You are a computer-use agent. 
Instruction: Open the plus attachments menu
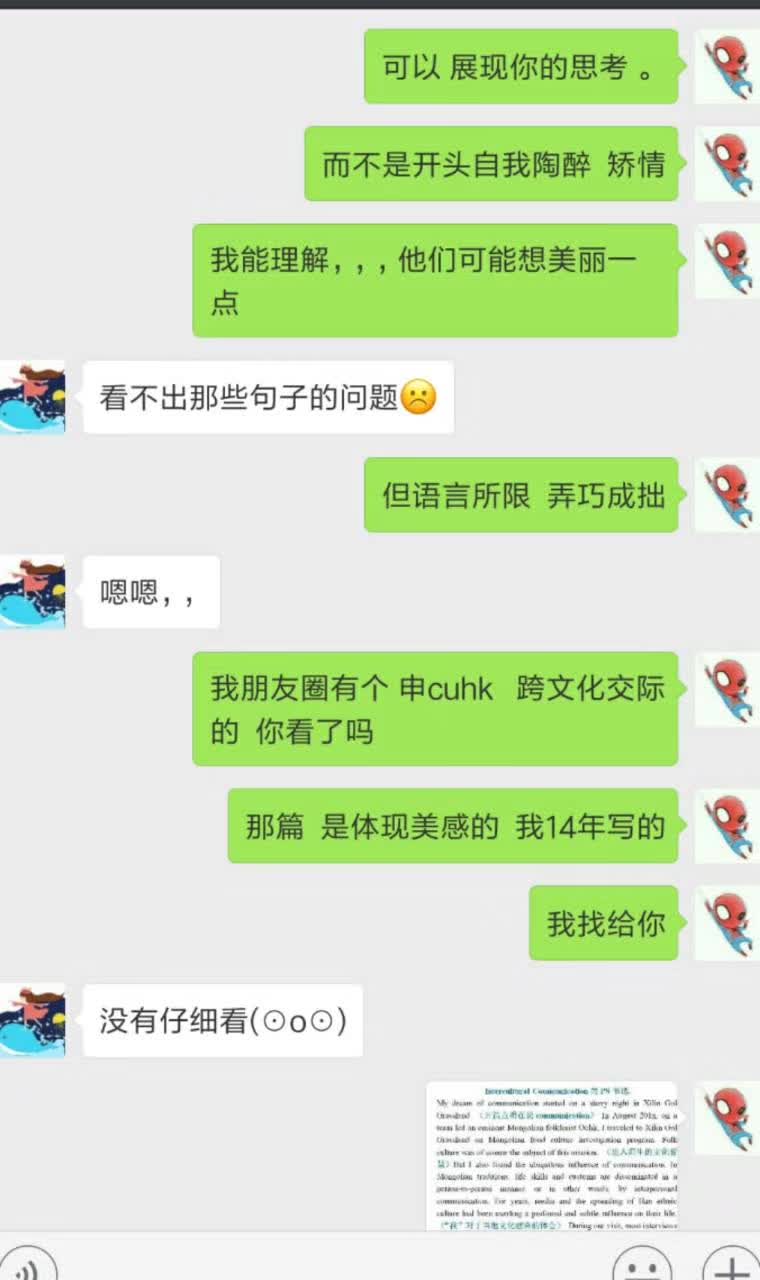(x=731, y=1266)
